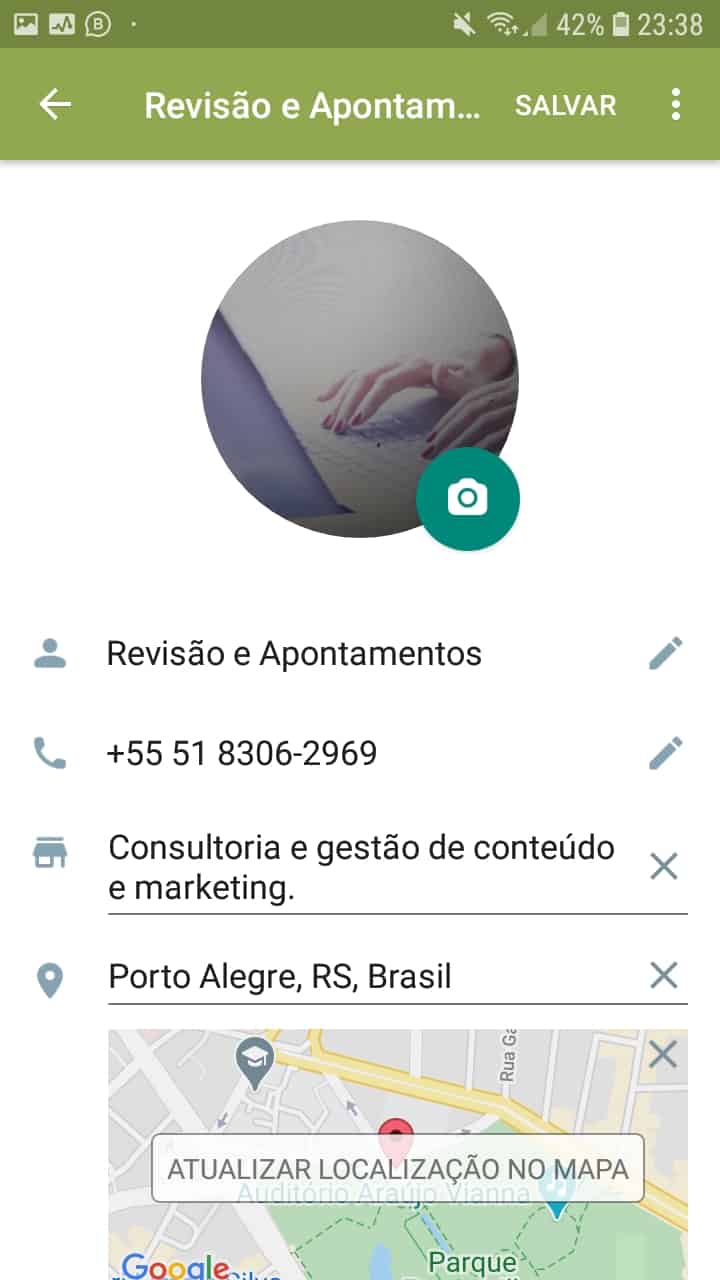720x1280 pixels.
Task: Clear the business description text
Action: tap(664, 866)
